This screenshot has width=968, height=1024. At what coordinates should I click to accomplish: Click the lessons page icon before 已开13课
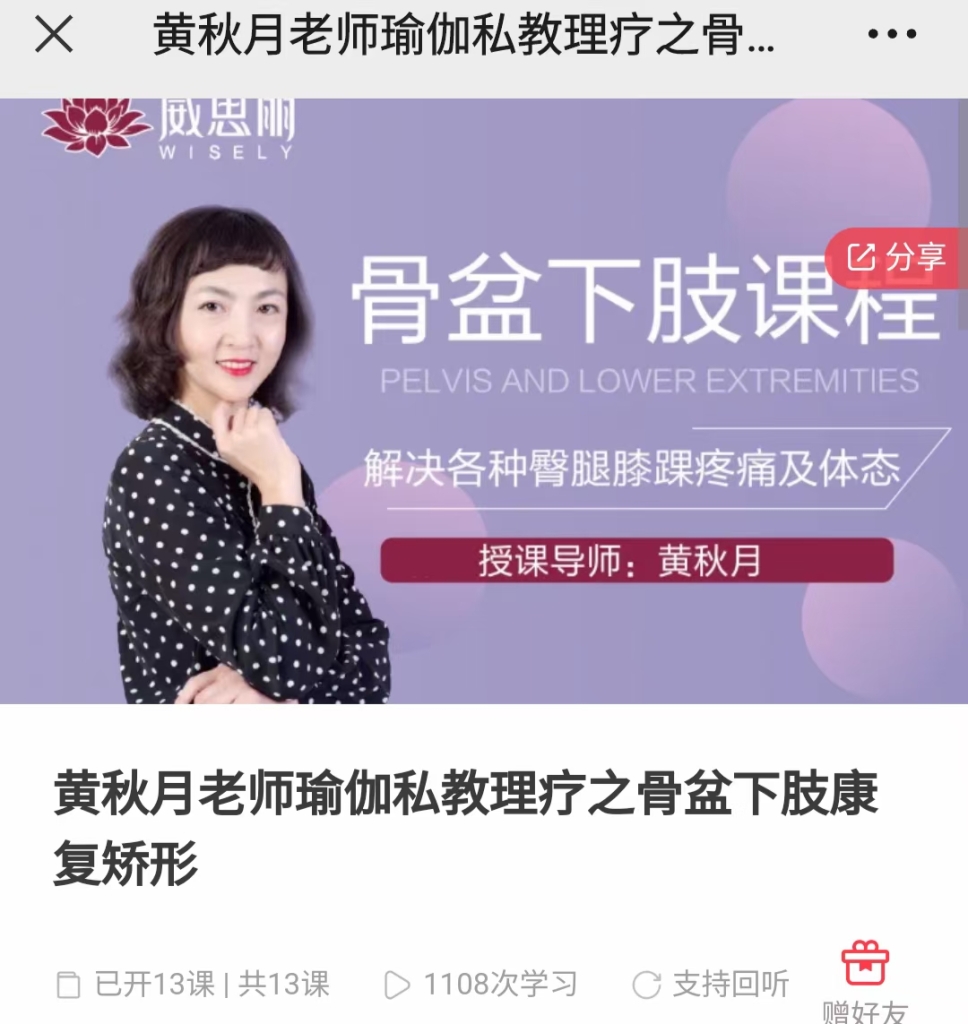coord(66,984)
